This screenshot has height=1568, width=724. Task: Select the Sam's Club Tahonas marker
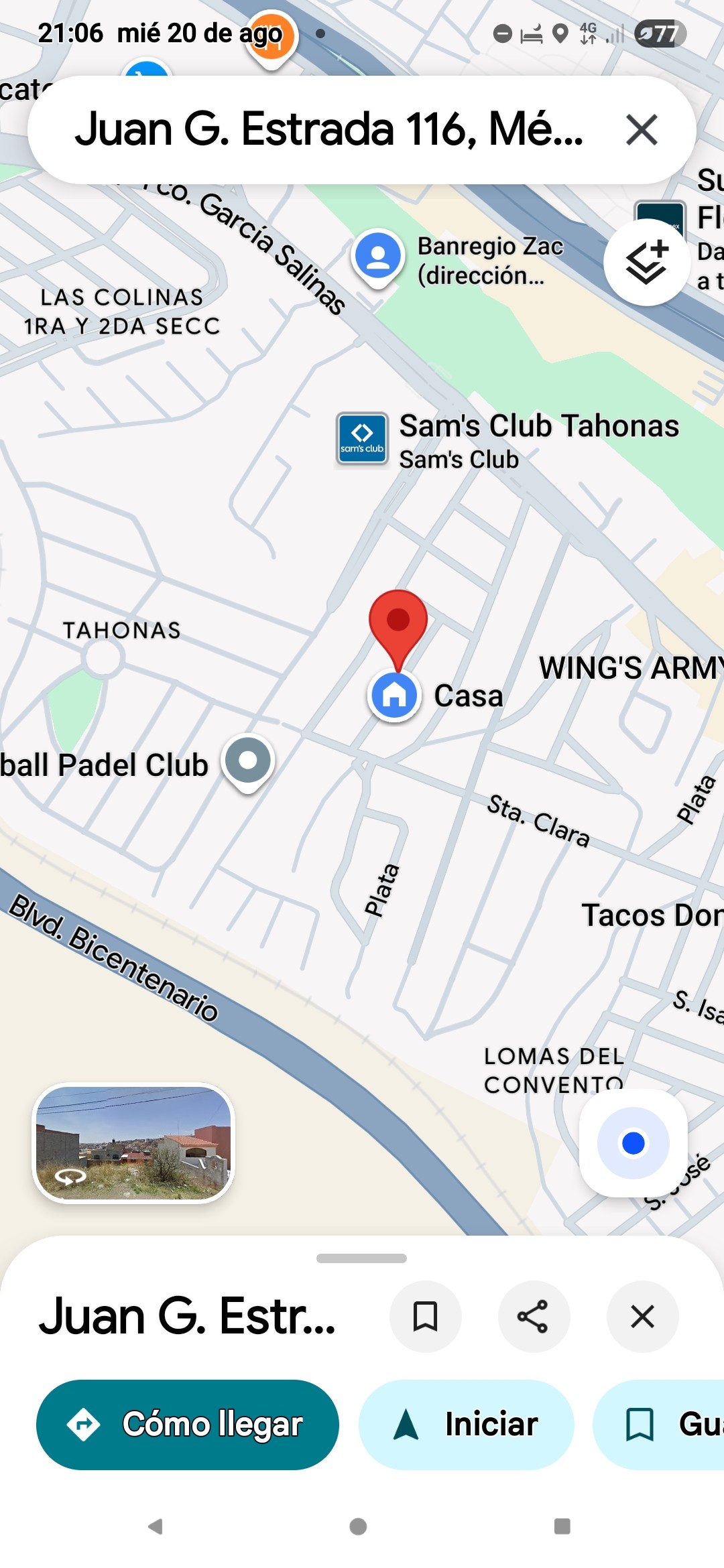coord(362,439)
